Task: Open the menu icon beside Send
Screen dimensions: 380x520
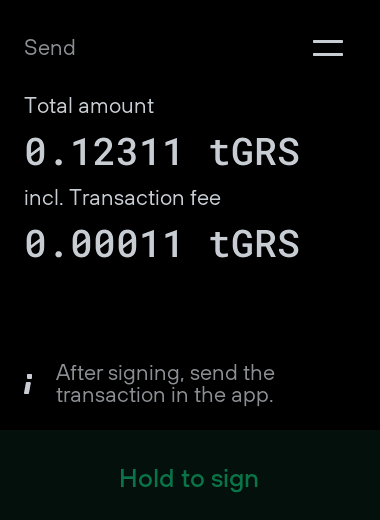Action: click(328, 48)
